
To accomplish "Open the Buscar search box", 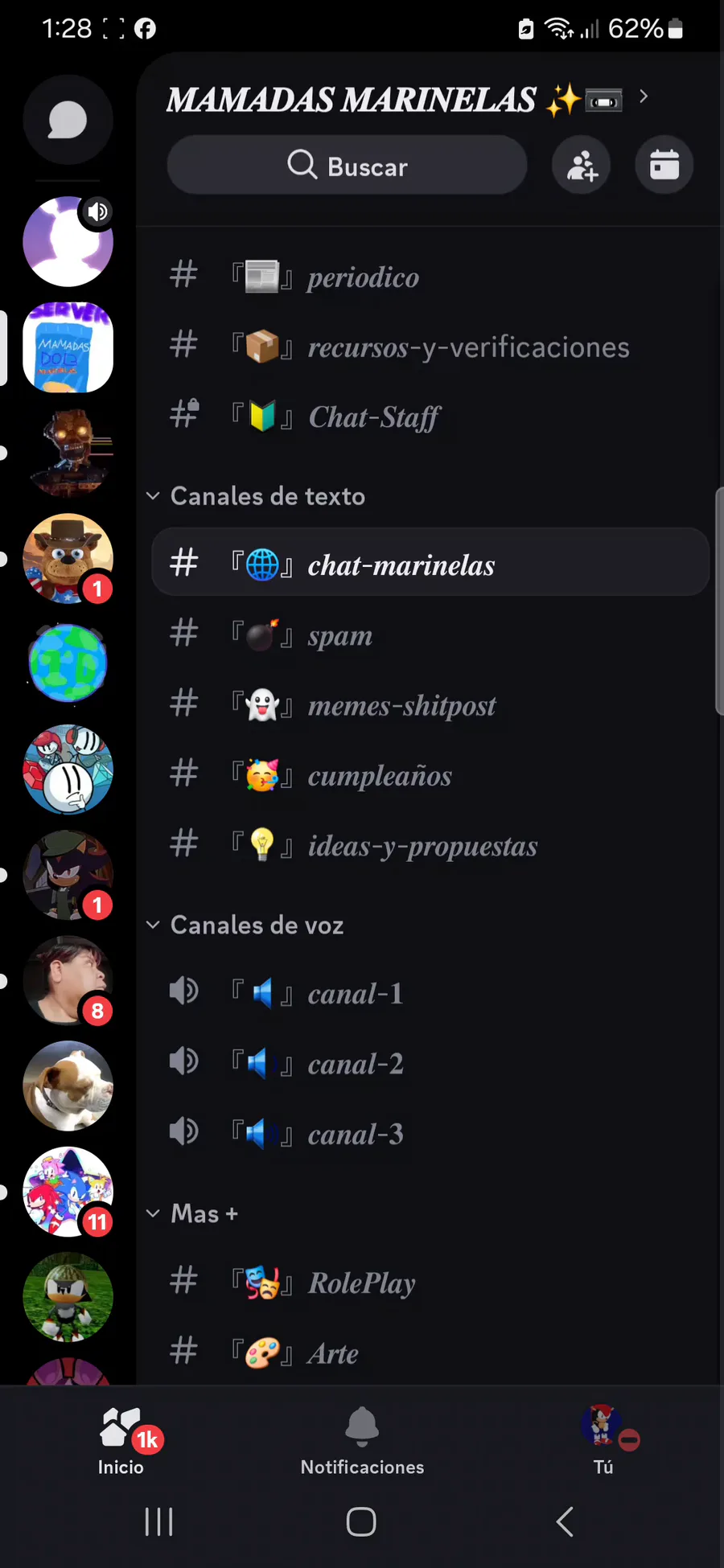I will pos(347,166).
